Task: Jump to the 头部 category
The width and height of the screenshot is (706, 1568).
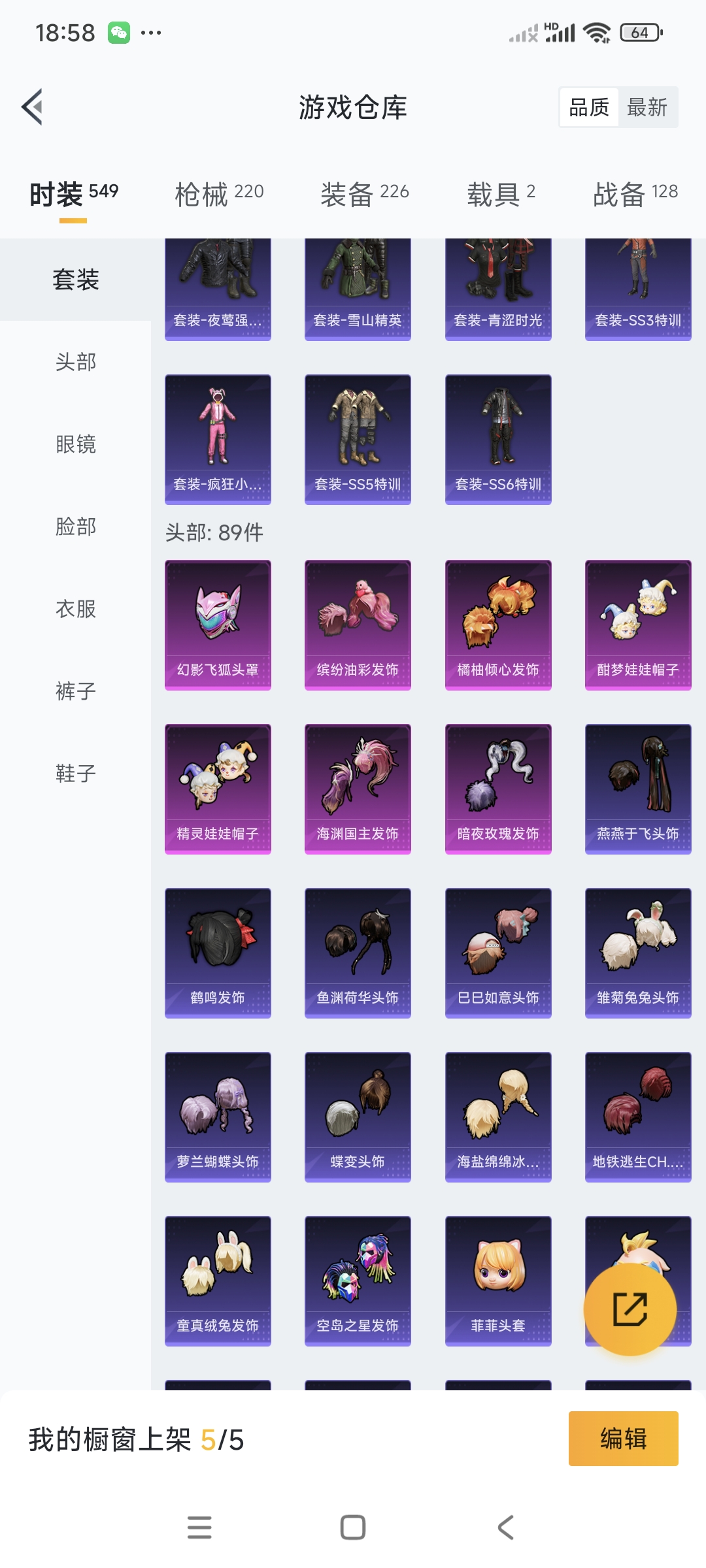Action: (x=76, y=362)
